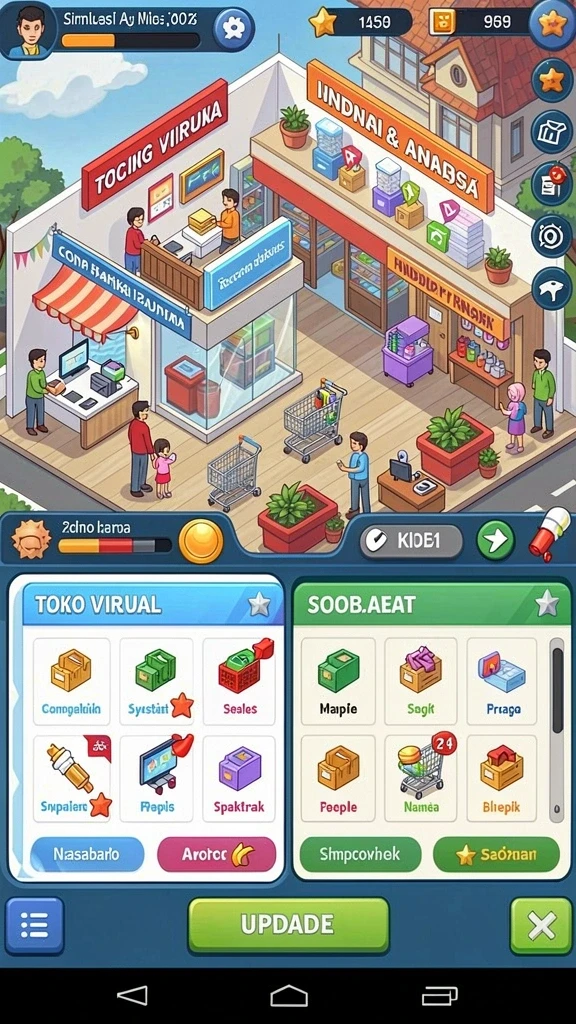Choose the Spaktrak item
The image size is (576, 1024).
click(x=239, y=778)
